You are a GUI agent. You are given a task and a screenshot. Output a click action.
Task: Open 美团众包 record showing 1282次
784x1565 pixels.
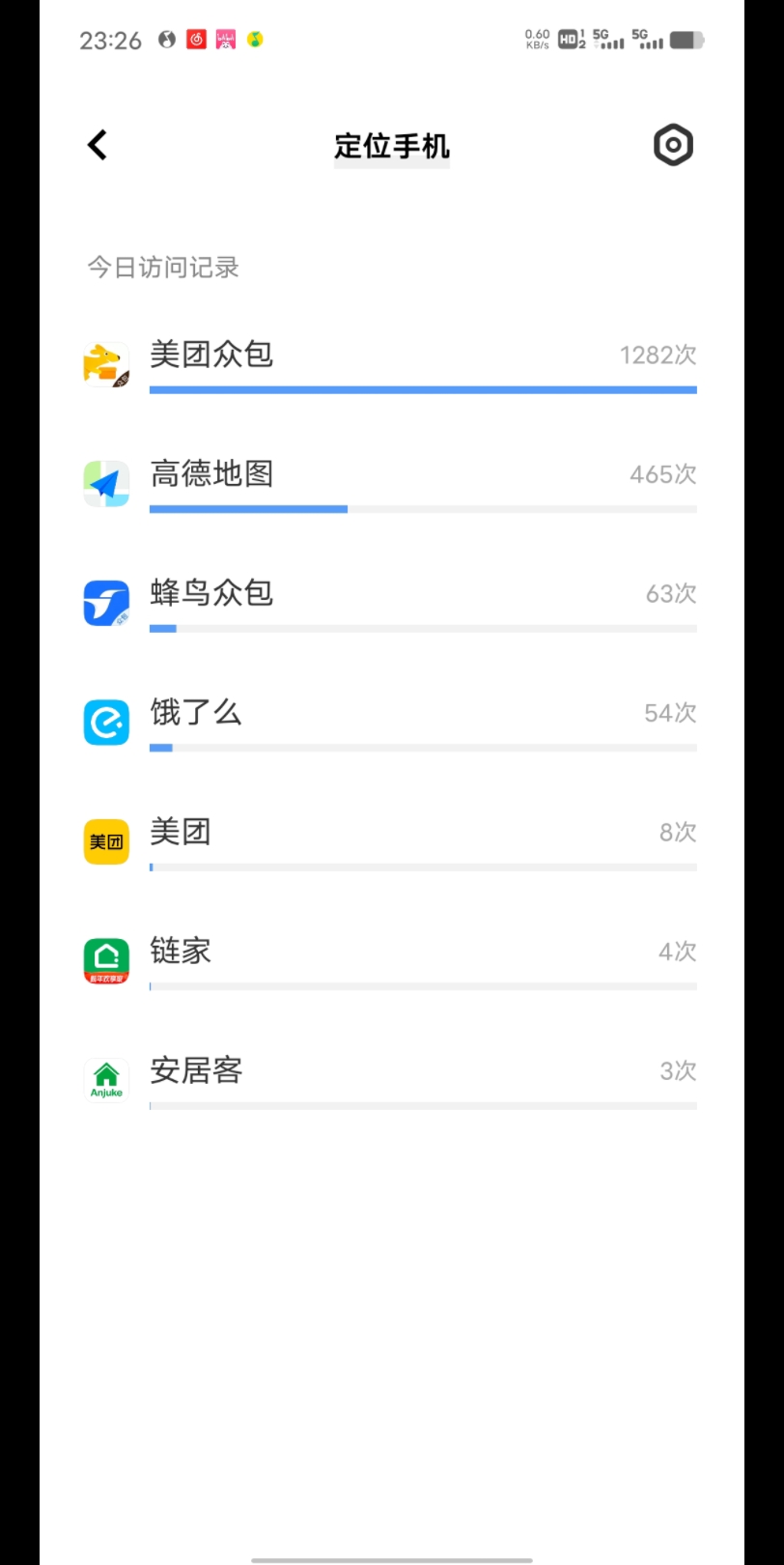pyautogui.click(x=658, y=355)
